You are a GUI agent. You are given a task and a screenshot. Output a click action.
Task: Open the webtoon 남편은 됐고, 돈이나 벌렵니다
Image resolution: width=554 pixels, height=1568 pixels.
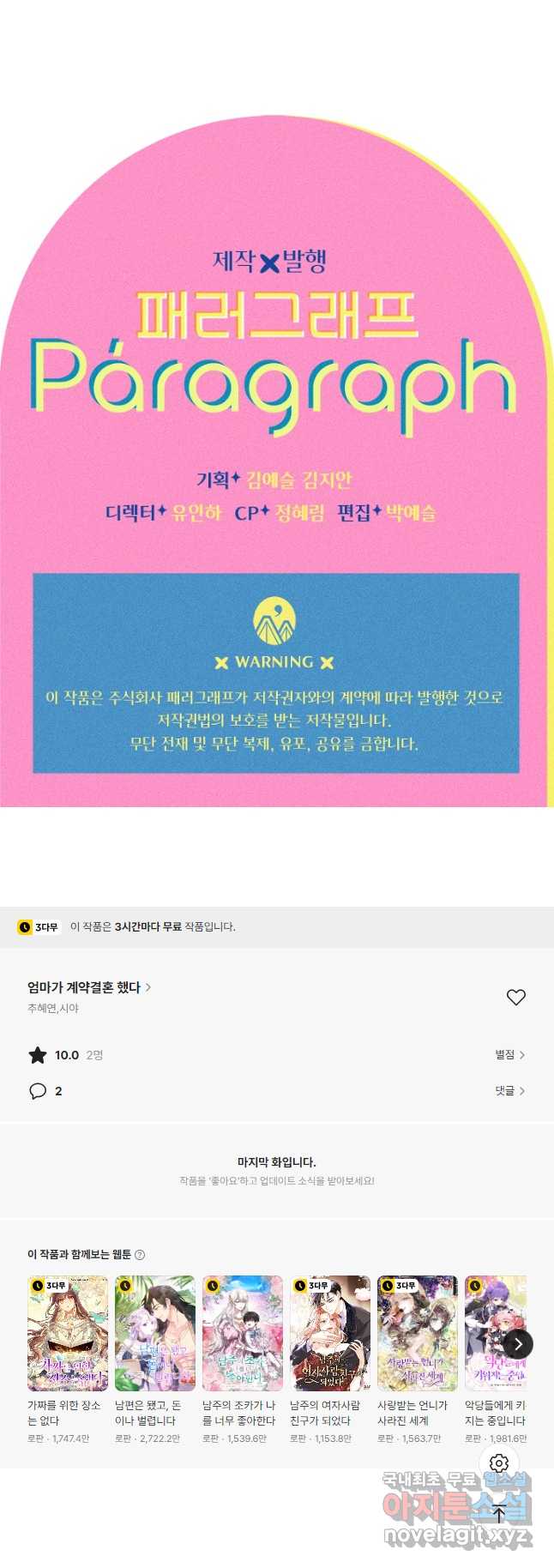click(155, 1333)
